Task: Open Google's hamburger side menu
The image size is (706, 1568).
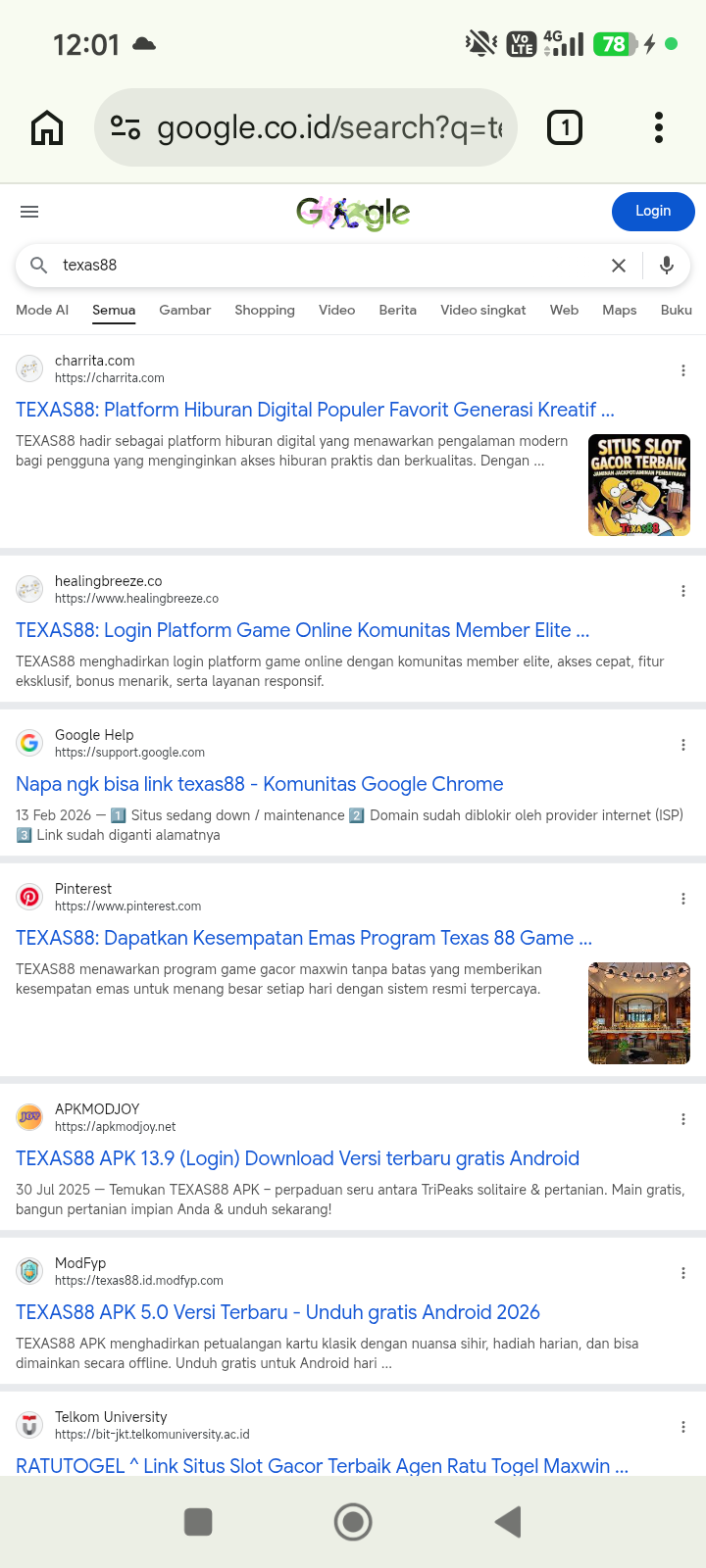Action: coord(29,212)
